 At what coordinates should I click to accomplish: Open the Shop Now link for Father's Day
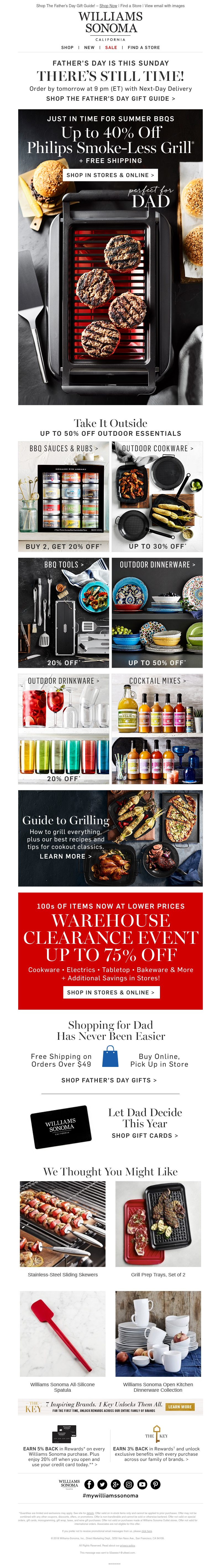tap(108, 6)
